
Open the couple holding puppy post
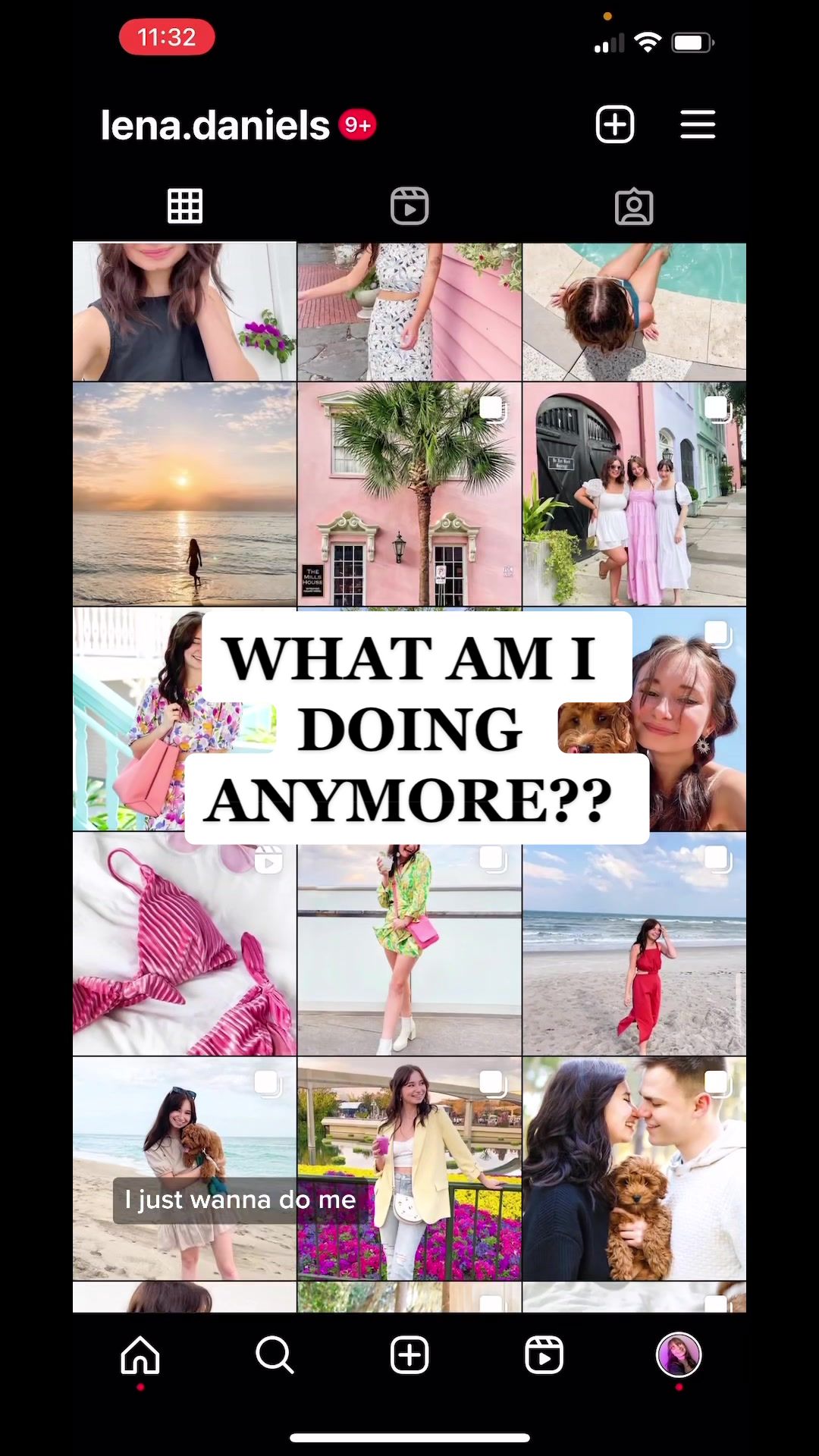(634, 1168)
